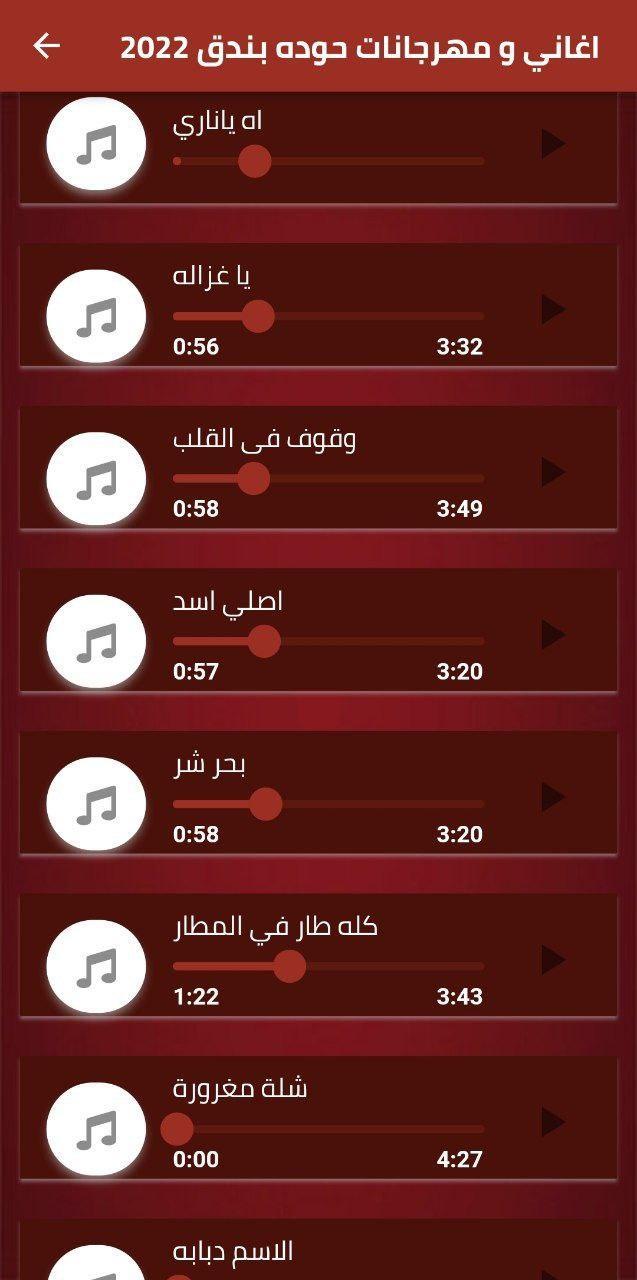Play the song كله طار في المطار
The width and height of the screenshot is (637, 1280).
[553, 960]
